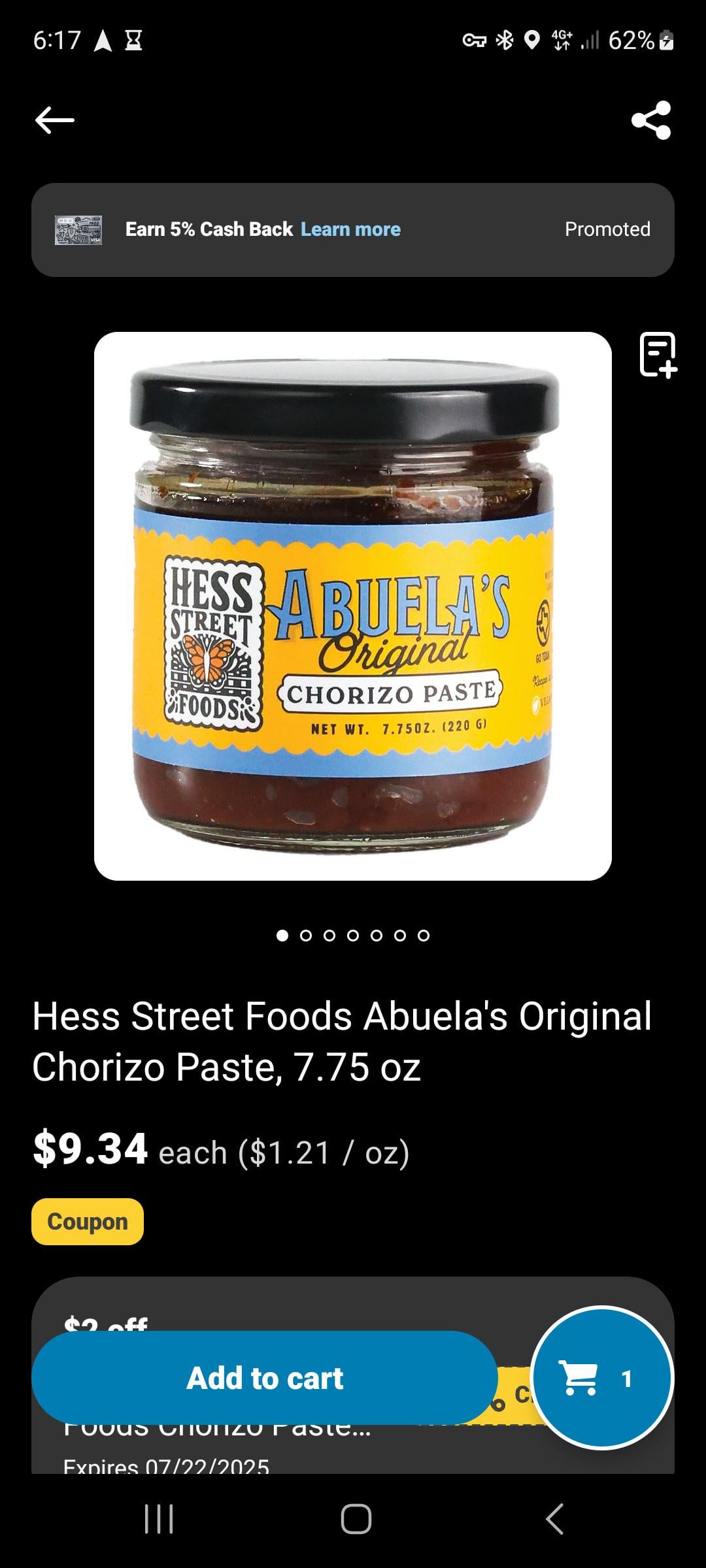Tap the Coupon chip

coord(88,1222)
